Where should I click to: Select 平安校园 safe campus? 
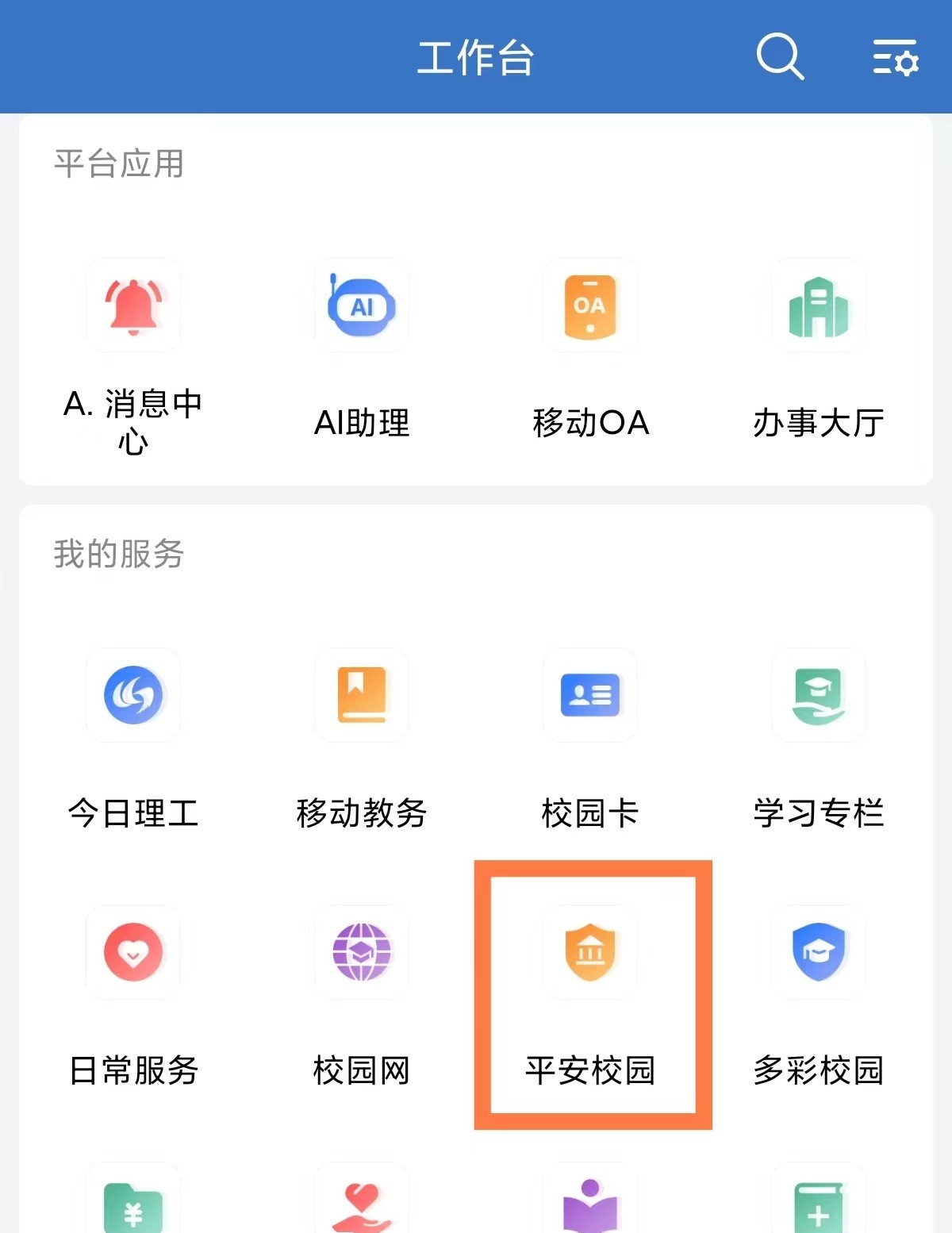[x=590, y=952]
